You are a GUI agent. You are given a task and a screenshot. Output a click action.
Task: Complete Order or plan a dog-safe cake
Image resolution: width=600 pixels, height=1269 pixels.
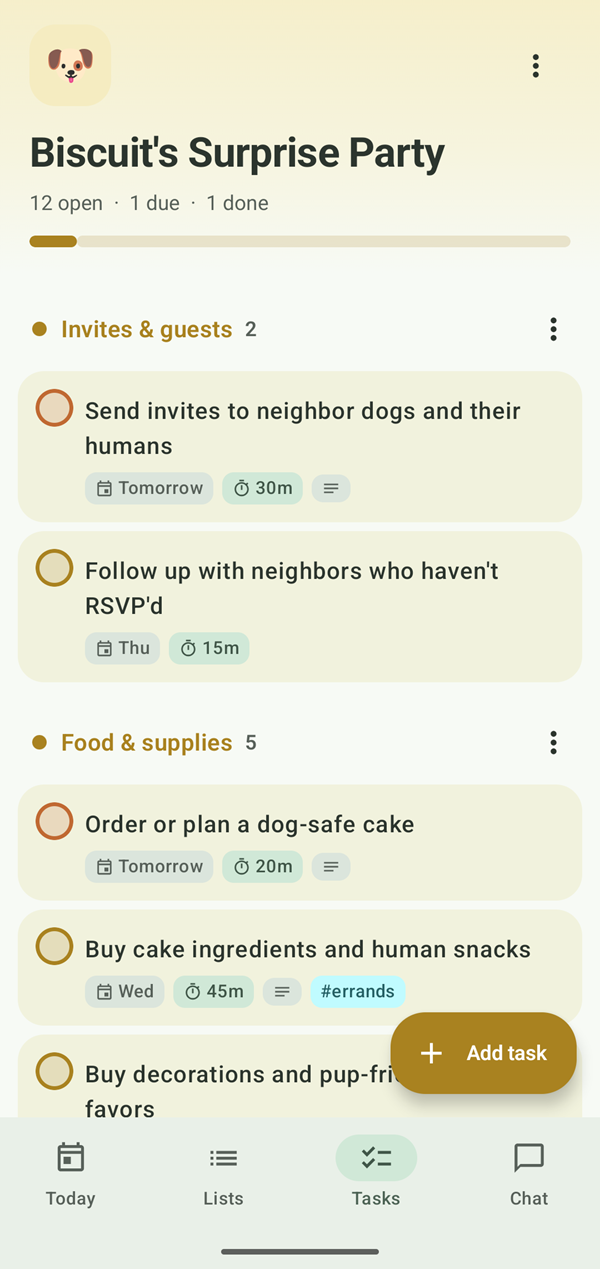tap(54, 821)
